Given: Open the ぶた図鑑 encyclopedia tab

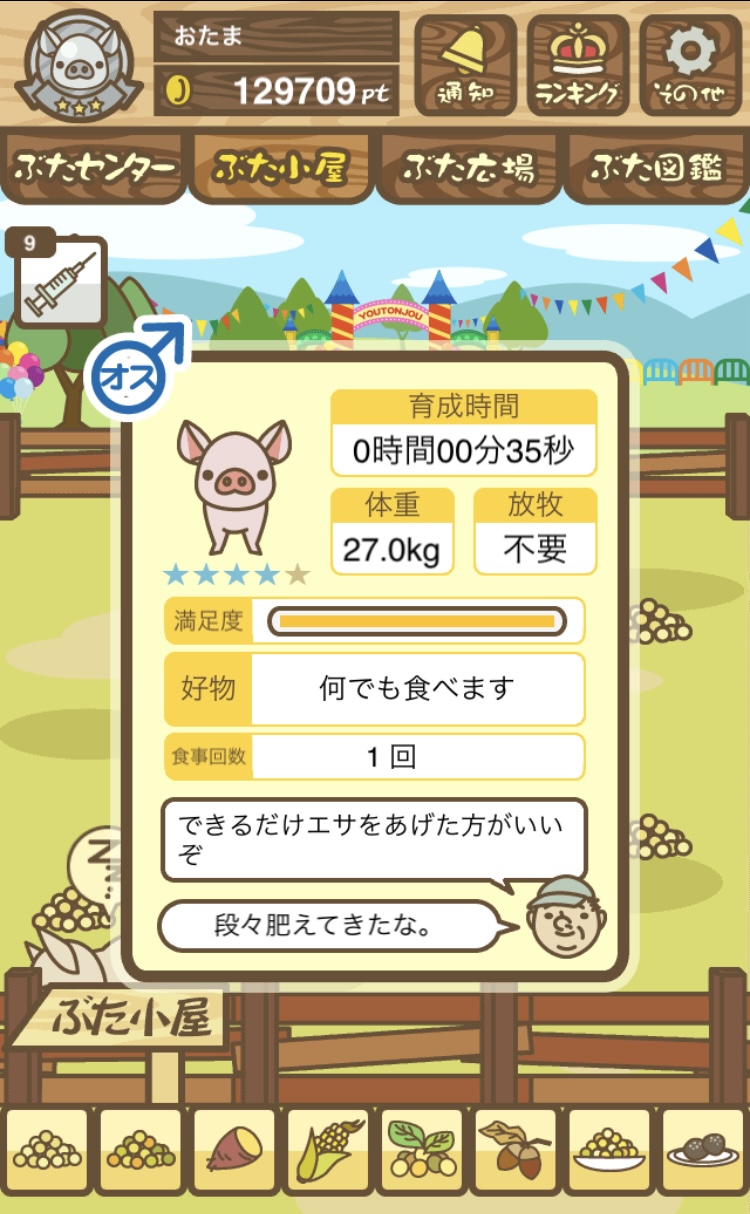Looking at the screenshot, I should [656, 168].
